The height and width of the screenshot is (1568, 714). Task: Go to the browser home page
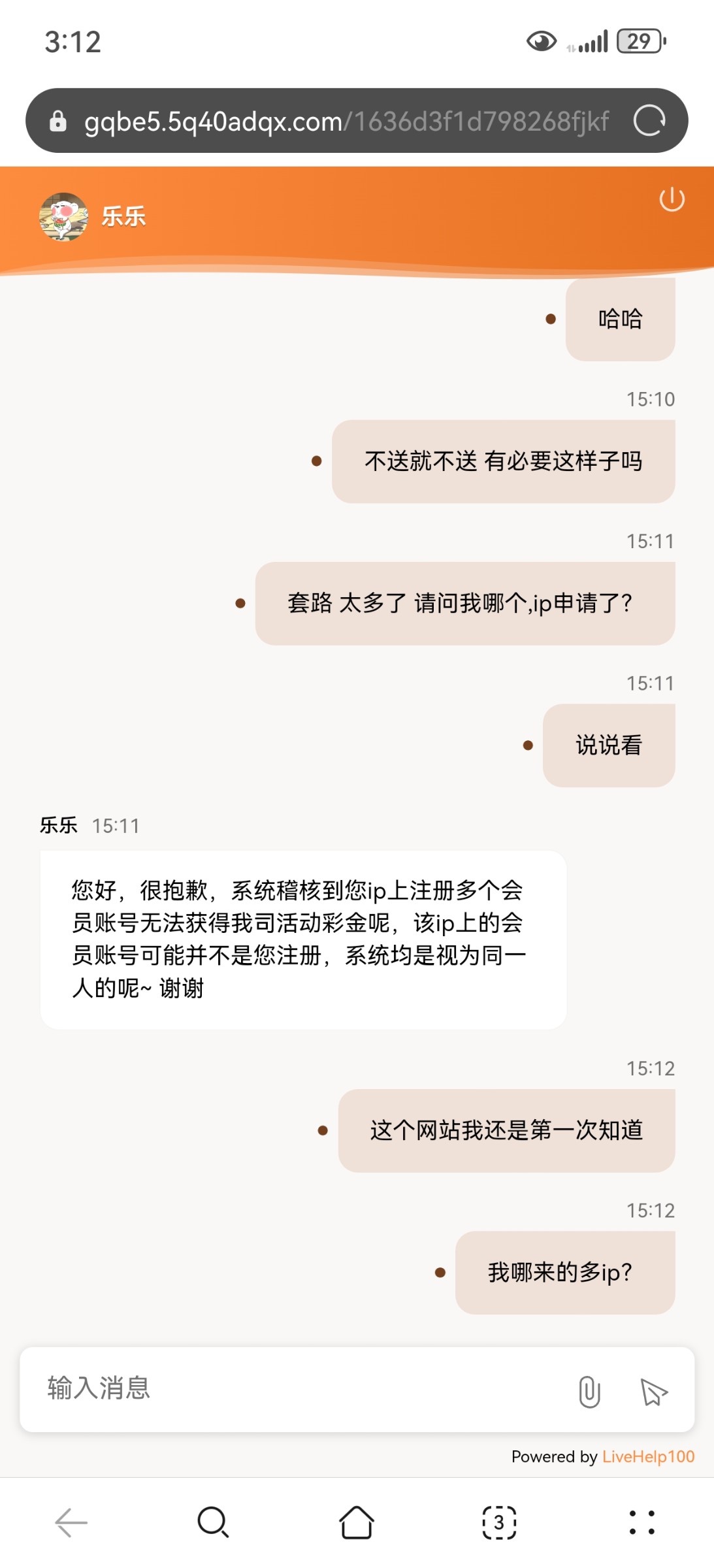pos(357,1523)
